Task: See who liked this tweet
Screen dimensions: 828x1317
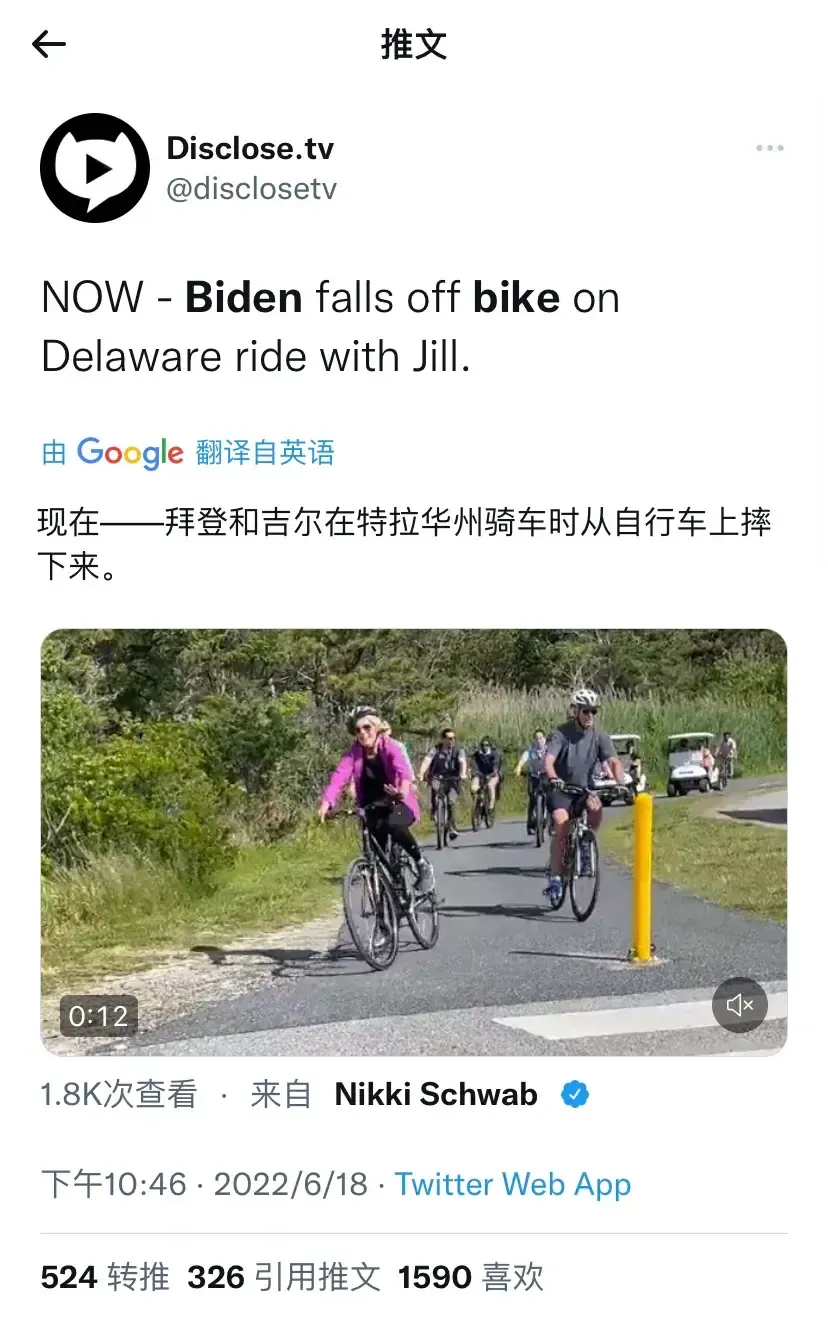Action: click(x=470, y=1277)
